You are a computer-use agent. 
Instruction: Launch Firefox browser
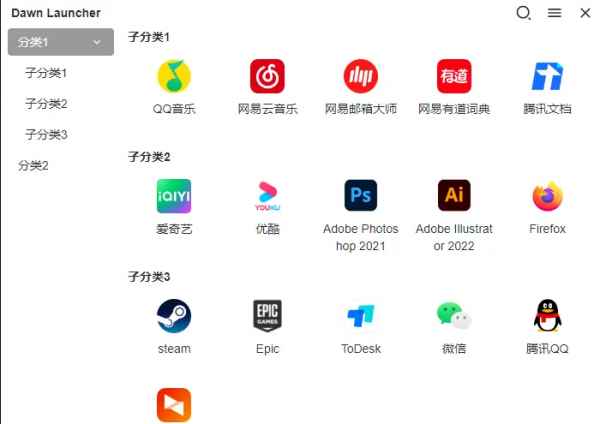coord(547,197)
